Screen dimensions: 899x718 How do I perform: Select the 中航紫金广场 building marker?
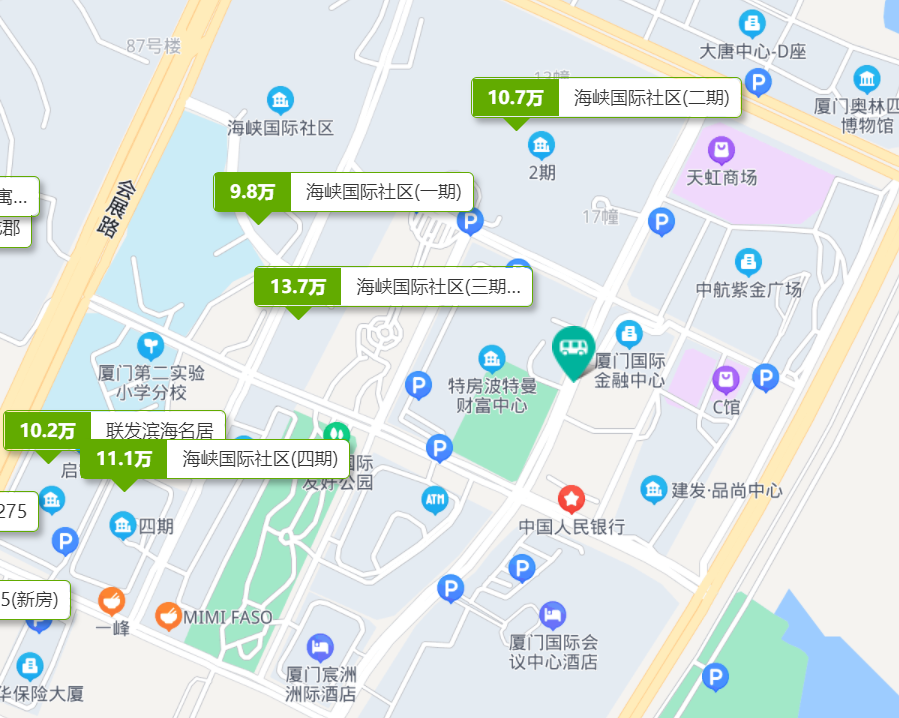(x=748, y=263)
